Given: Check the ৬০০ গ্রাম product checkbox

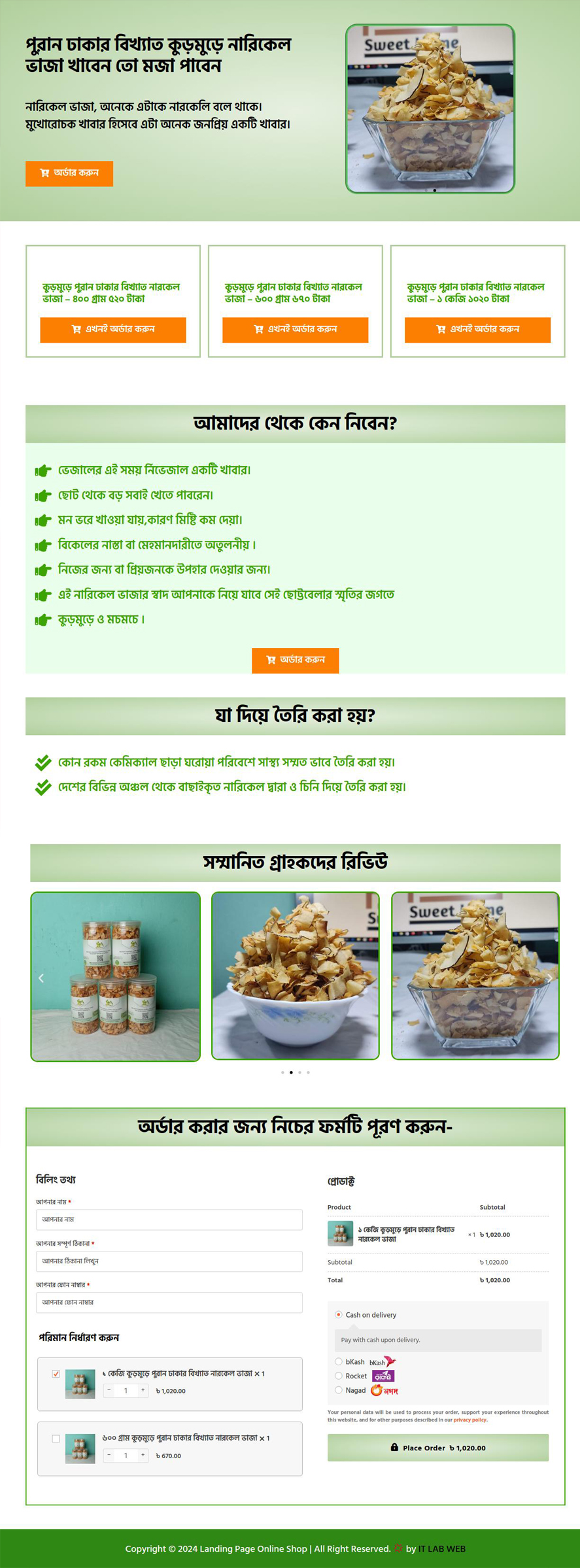Looking at the screenshot, I should [x=56, y=1439].
